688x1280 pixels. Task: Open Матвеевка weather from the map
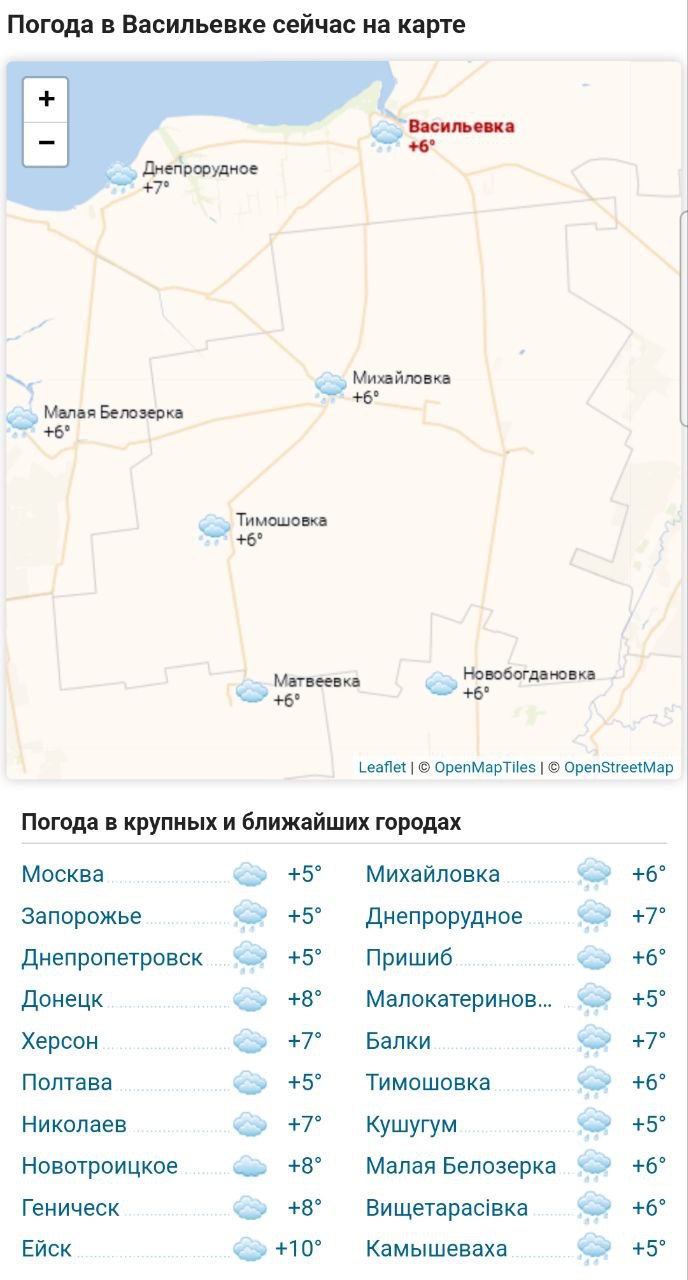coord(316,681)
